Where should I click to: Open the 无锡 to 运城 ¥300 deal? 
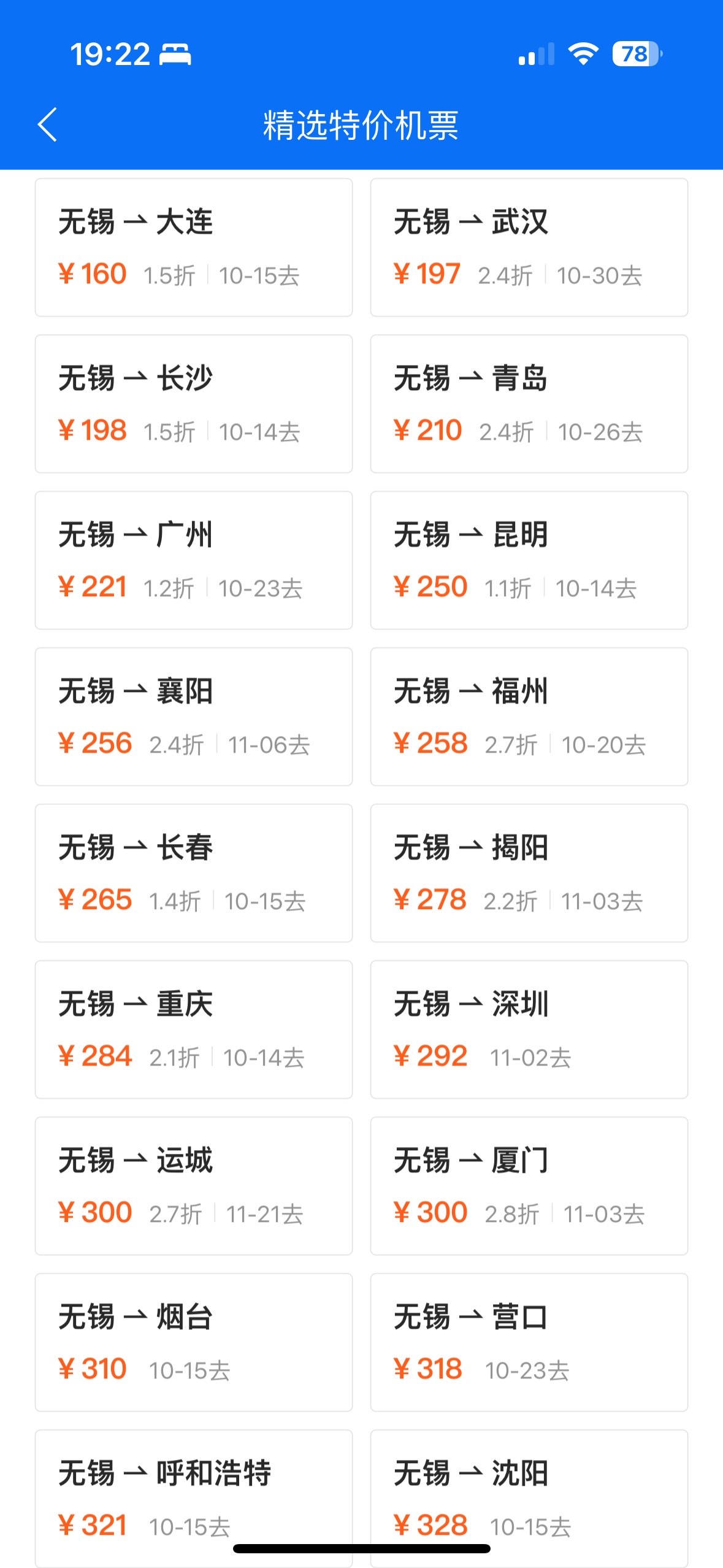tap(194, 1186)
